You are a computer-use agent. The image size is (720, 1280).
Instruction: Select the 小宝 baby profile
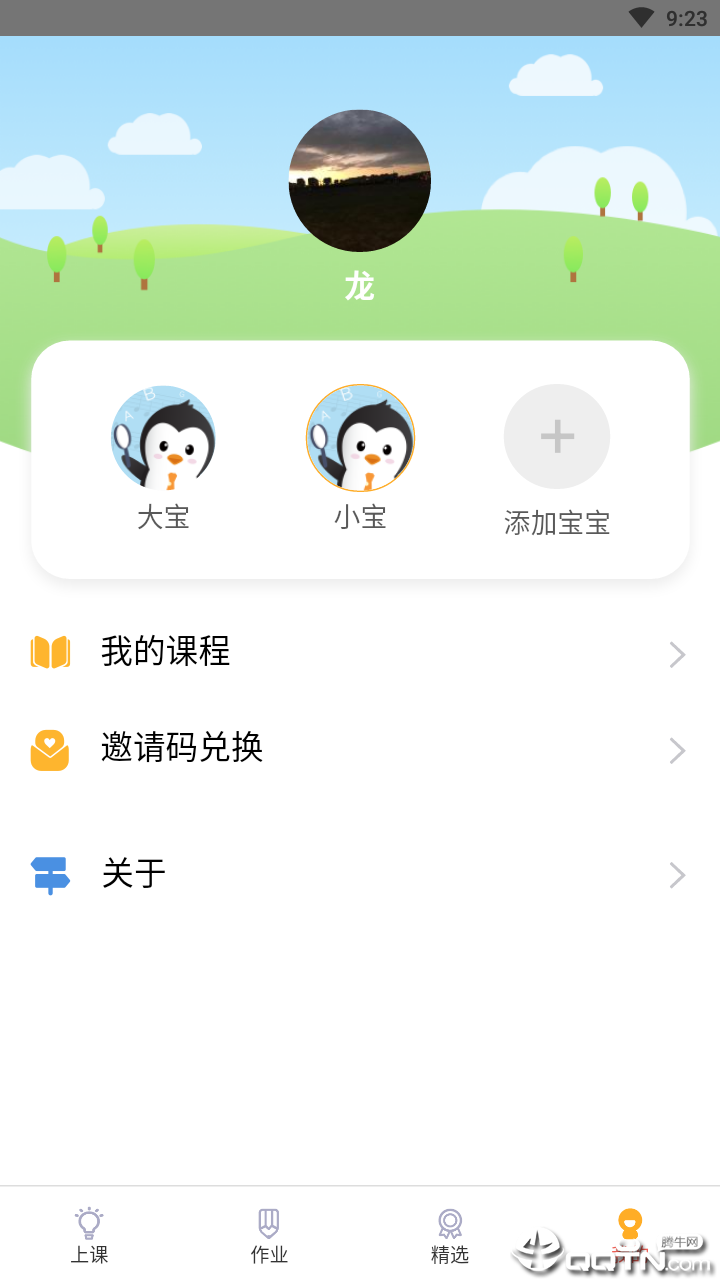pos(360,439)
